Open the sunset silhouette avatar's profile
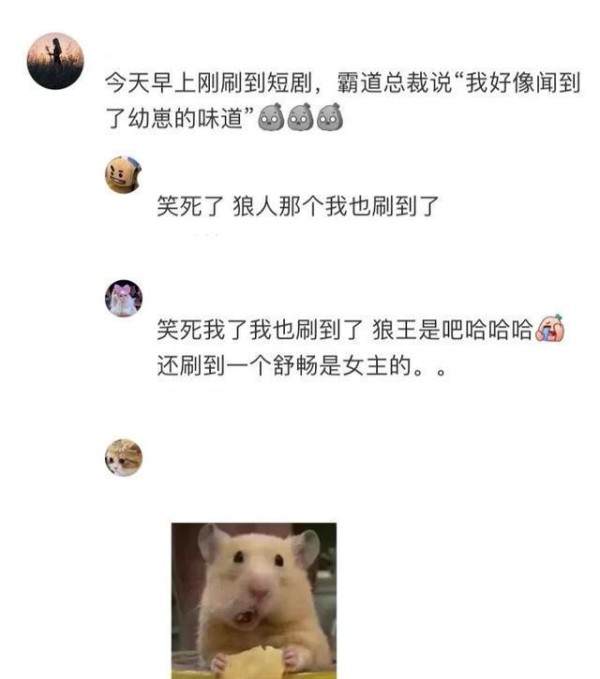Image resolution: width=600 pixels, height=679 pixels. (x=54, y=60)
